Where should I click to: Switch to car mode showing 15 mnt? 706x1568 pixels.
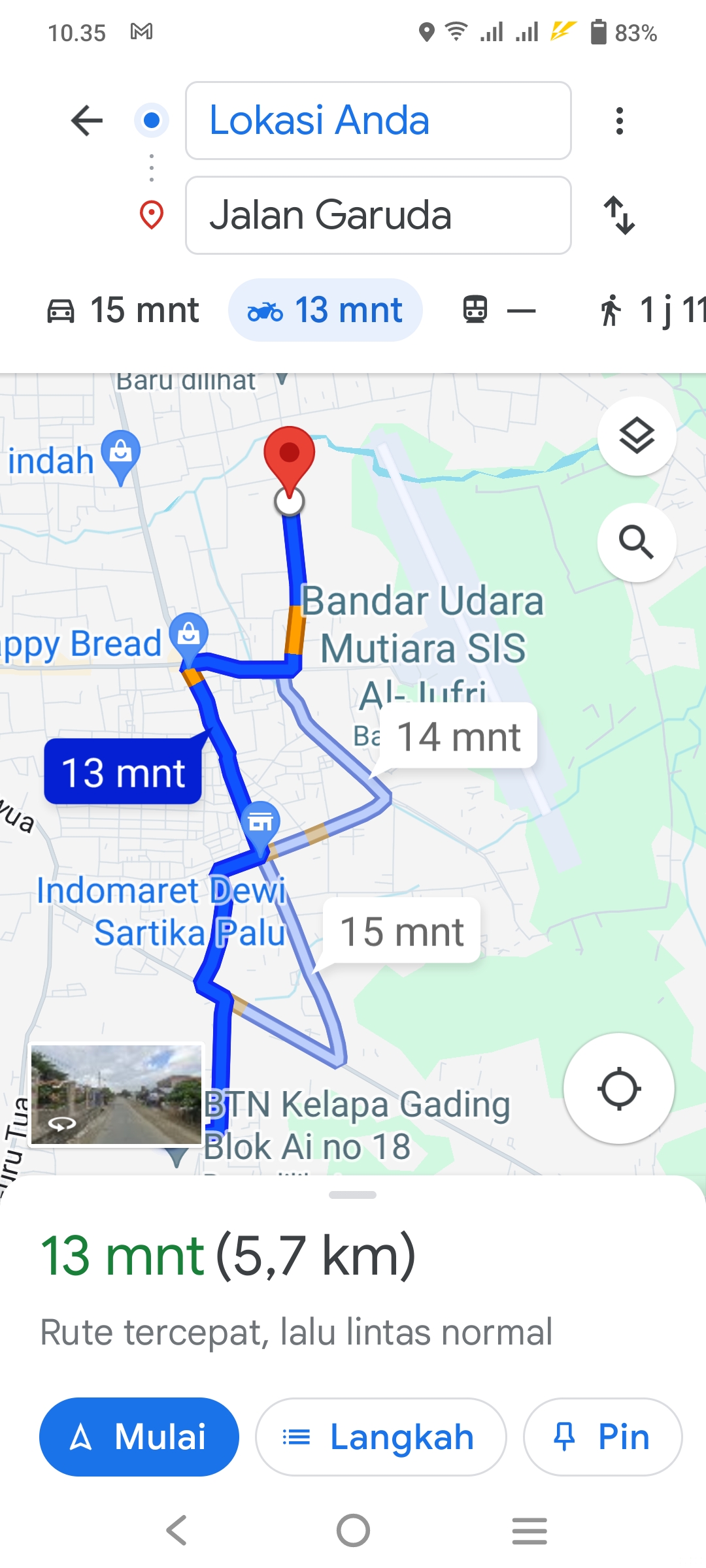[x=123, y=310]
